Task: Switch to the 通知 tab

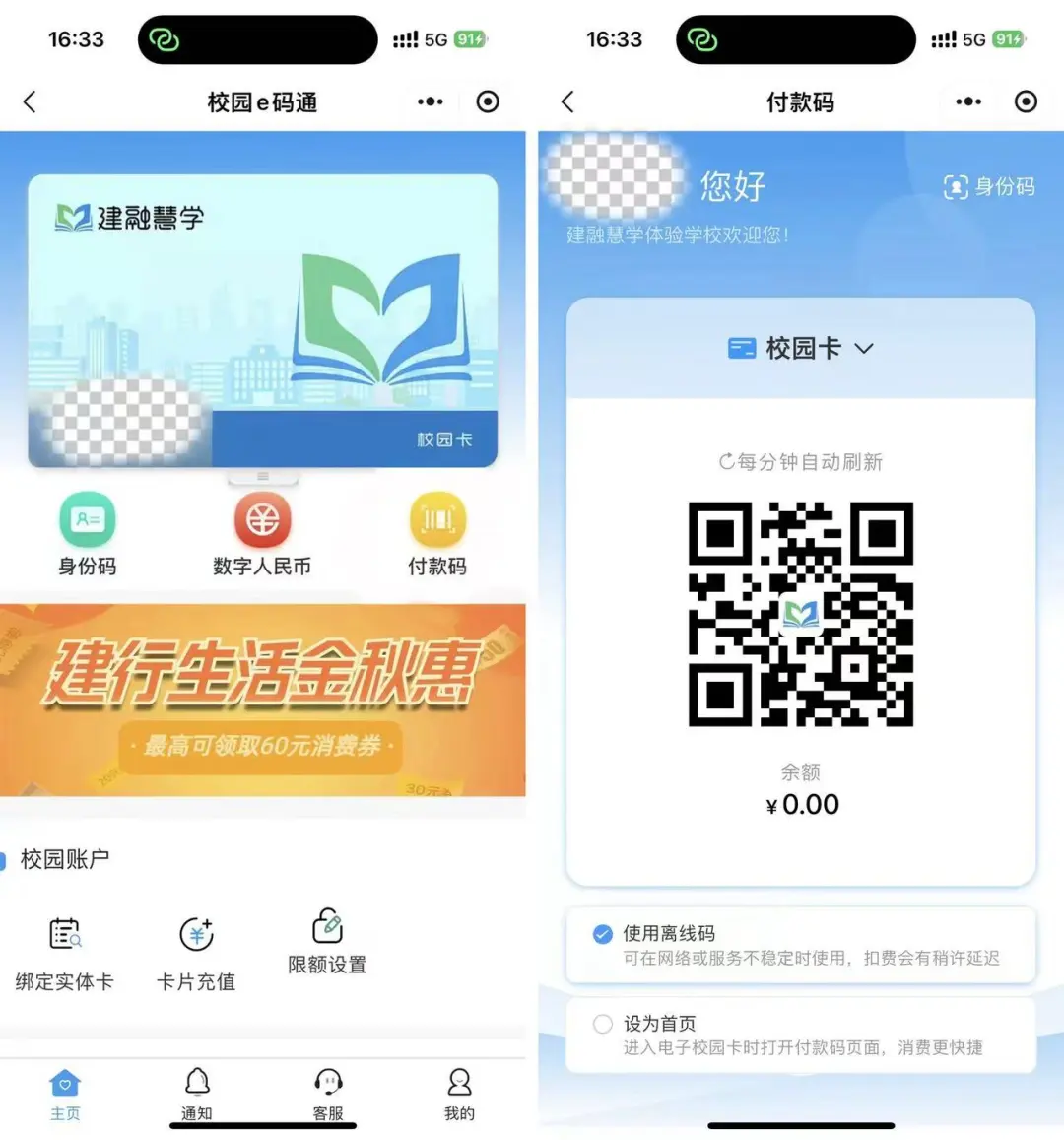Action: (x=197, y=1094)
